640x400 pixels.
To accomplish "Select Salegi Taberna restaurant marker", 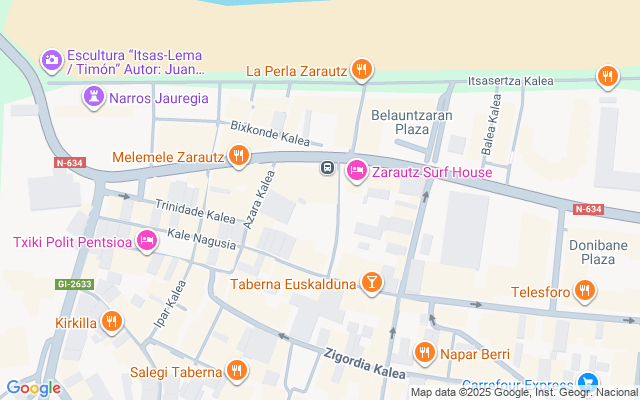I will click(237, 372).
